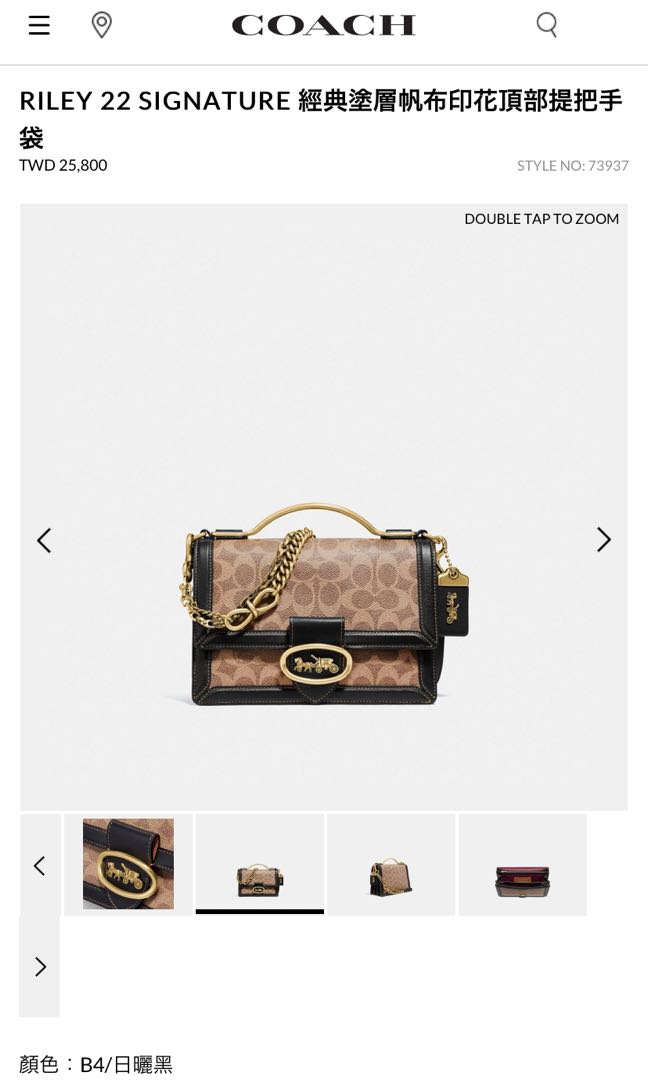Select the logo close-up thumbnail

[x=128, y=864]
